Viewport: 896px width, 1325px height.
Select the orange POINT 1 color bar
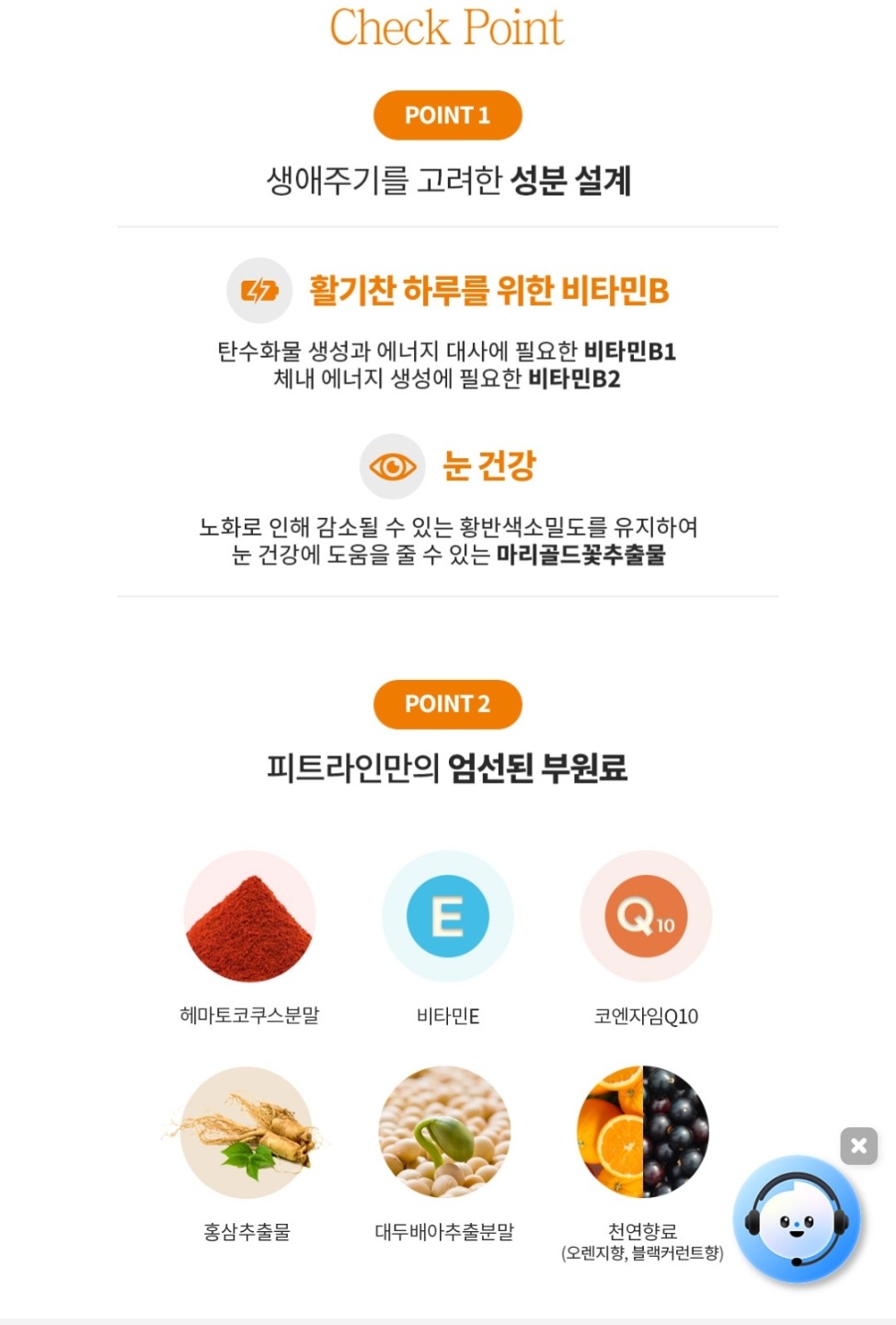tap(447, 115)
